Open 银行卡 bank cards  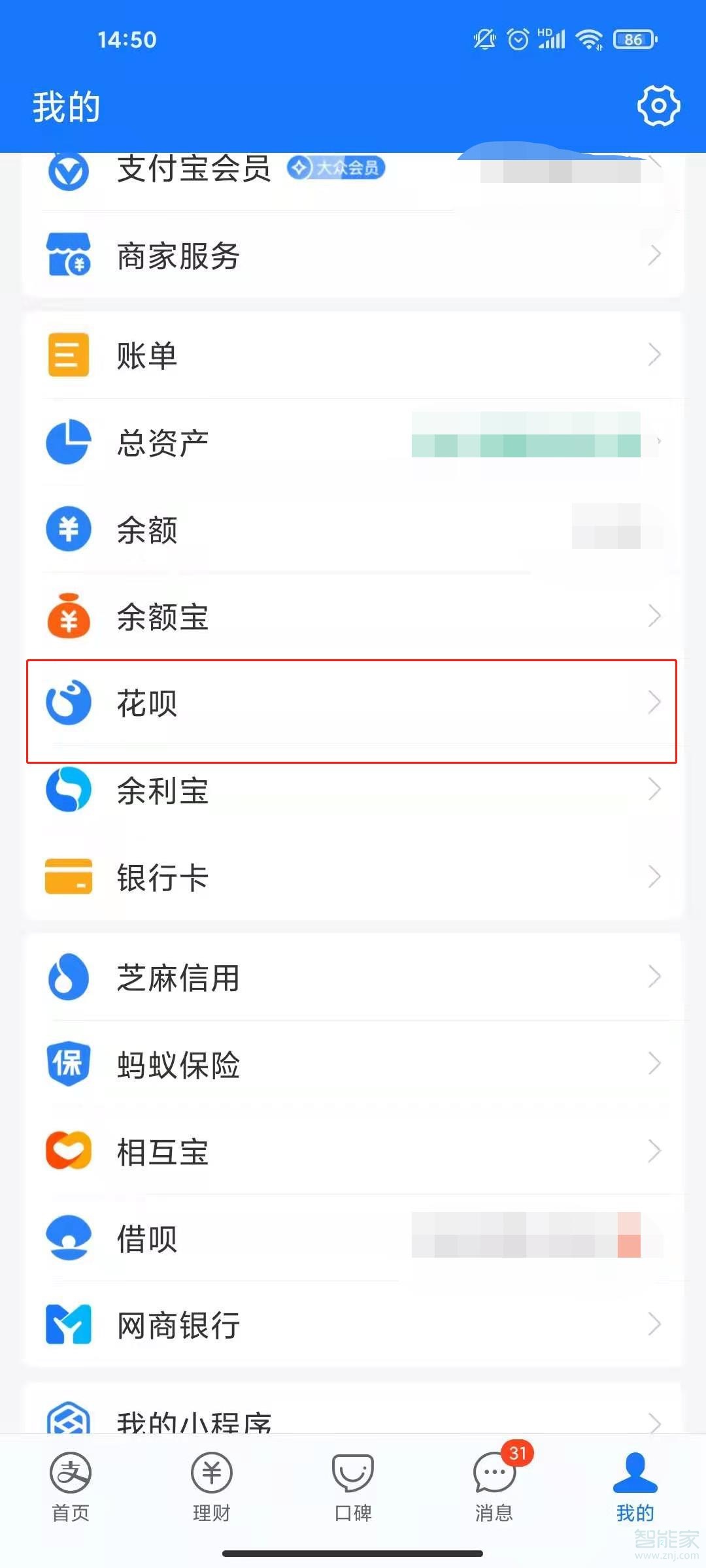(x=353, y=877)
